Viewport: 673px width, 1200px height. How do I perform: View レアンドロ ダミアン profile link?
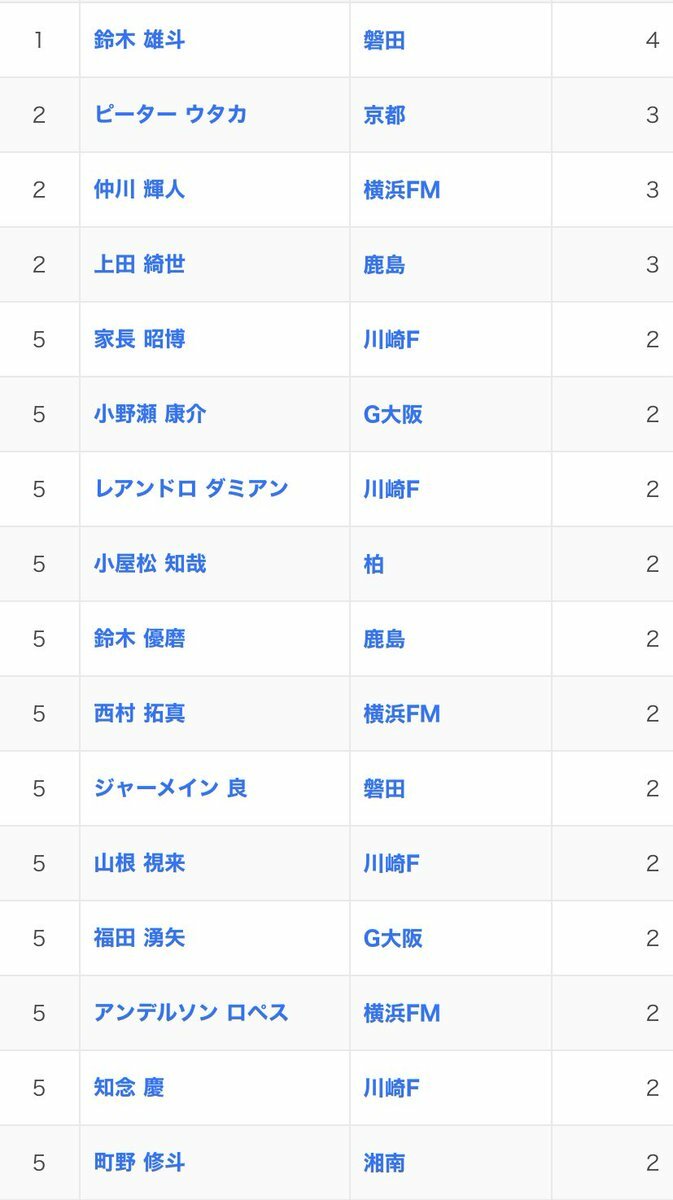pyautogui.click(x=191, y=488)
